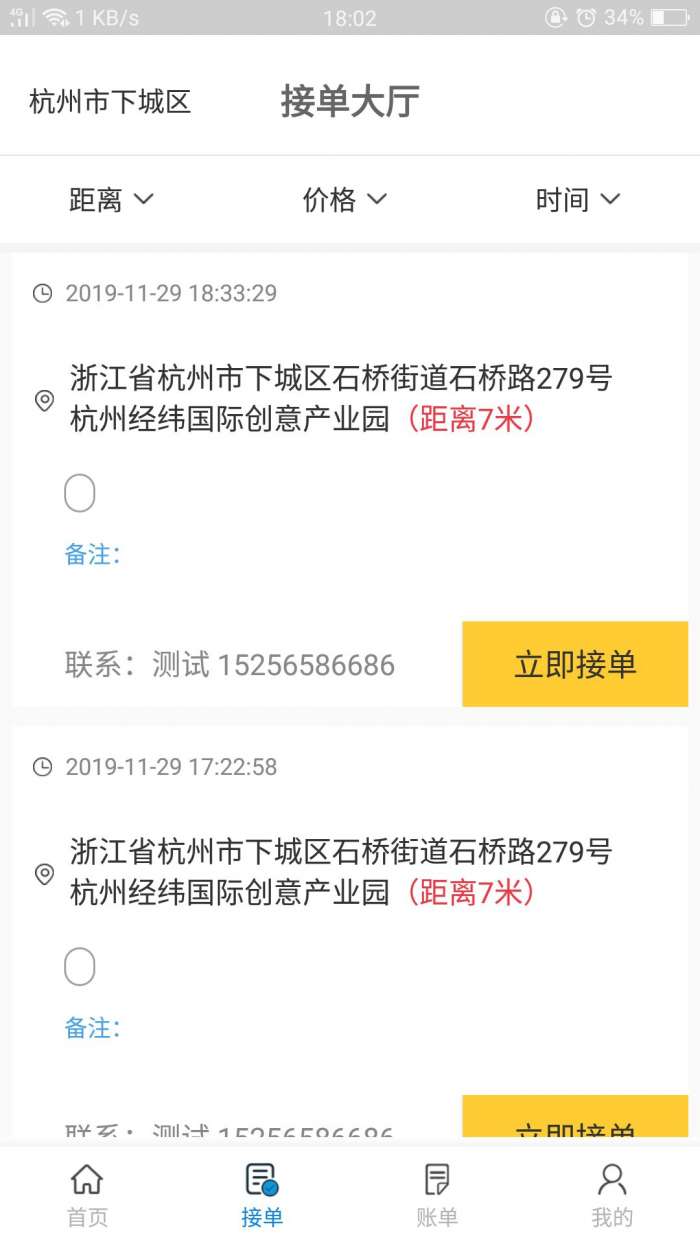Open the 价格 sort dropdown
The width and height of the screenshot is (700, 1244).
tap(345, 200)
